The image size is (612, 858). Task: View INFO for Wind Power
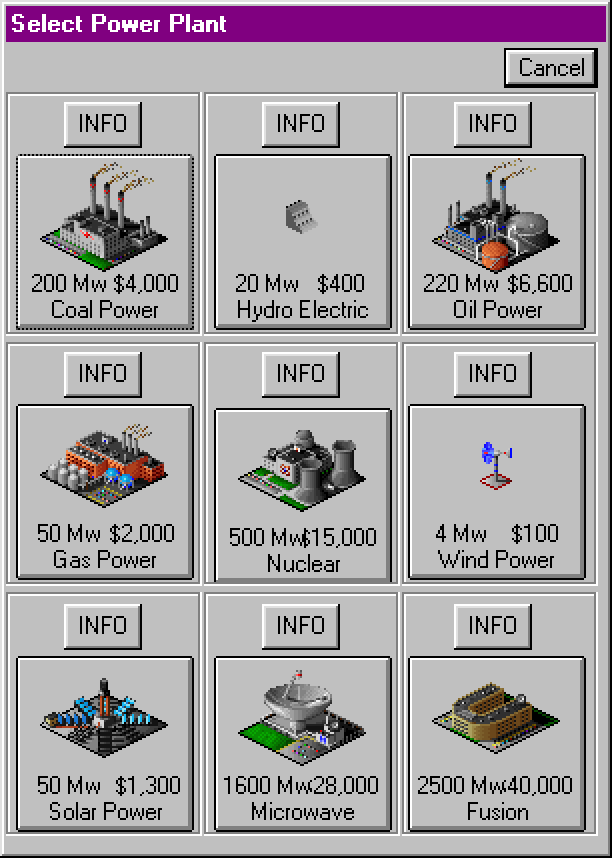(x=493, y=374)
